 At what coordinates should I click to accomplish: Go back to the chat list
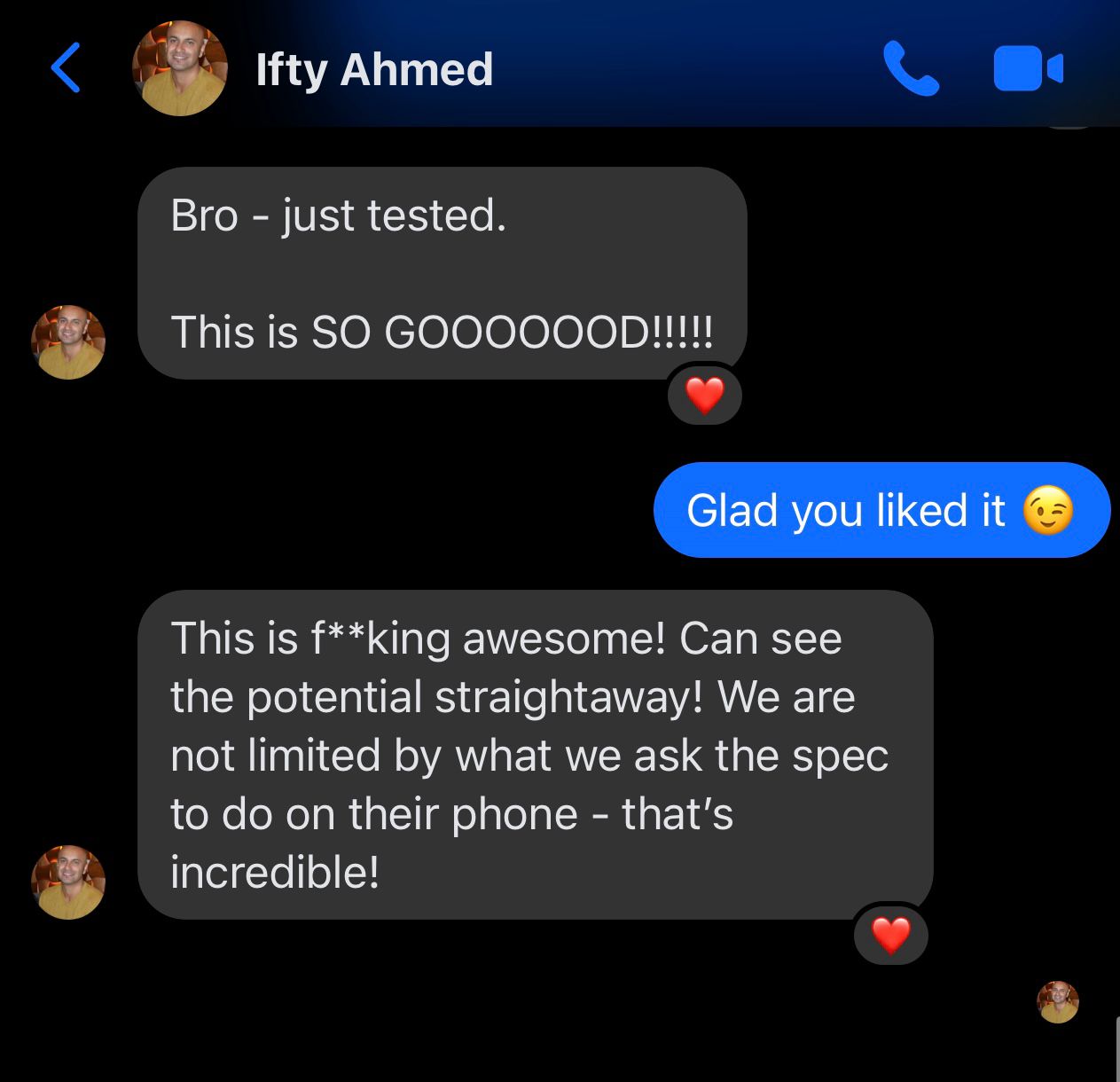[x=67, y=68]
